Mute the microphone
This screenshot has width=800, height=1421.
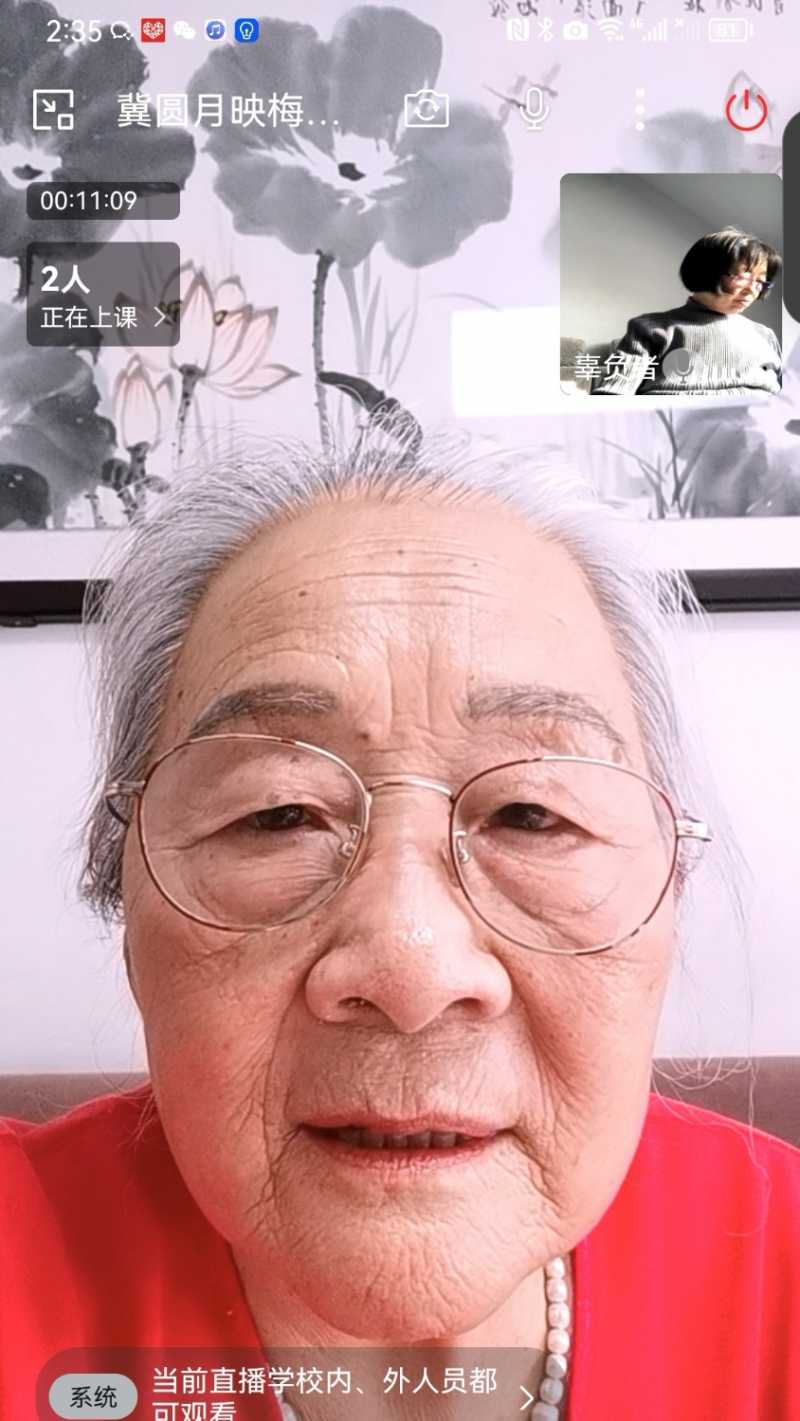(x=534, y=109)
